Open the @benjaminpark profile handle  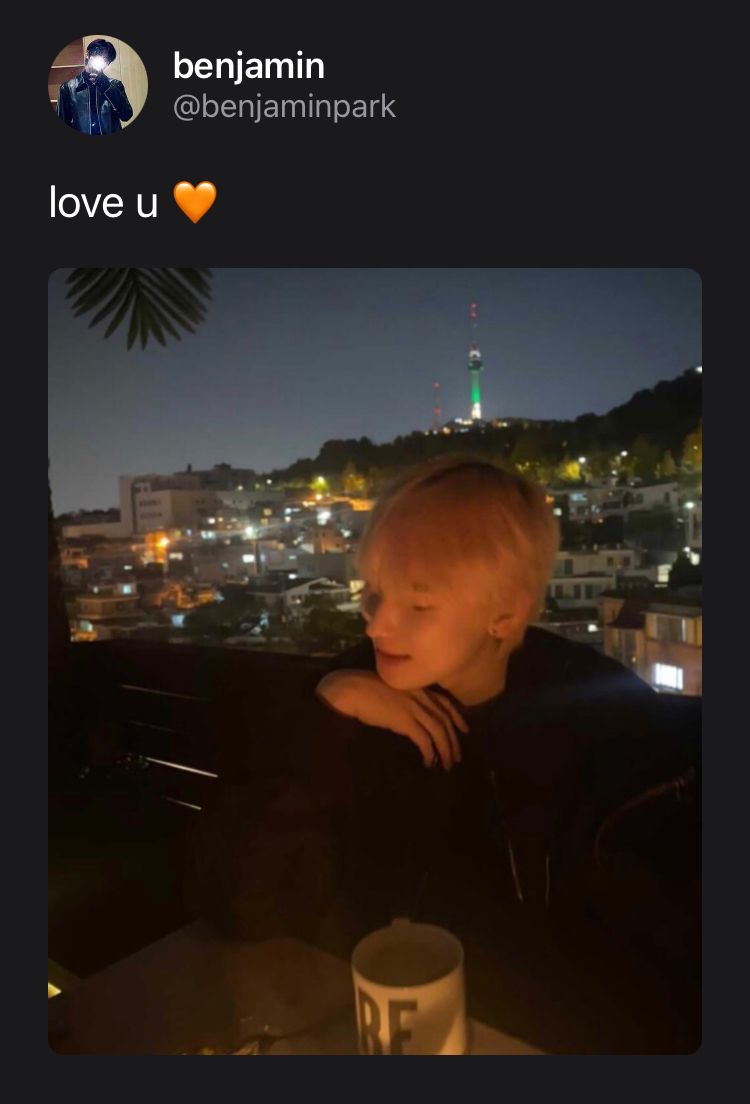coord(284,107)
